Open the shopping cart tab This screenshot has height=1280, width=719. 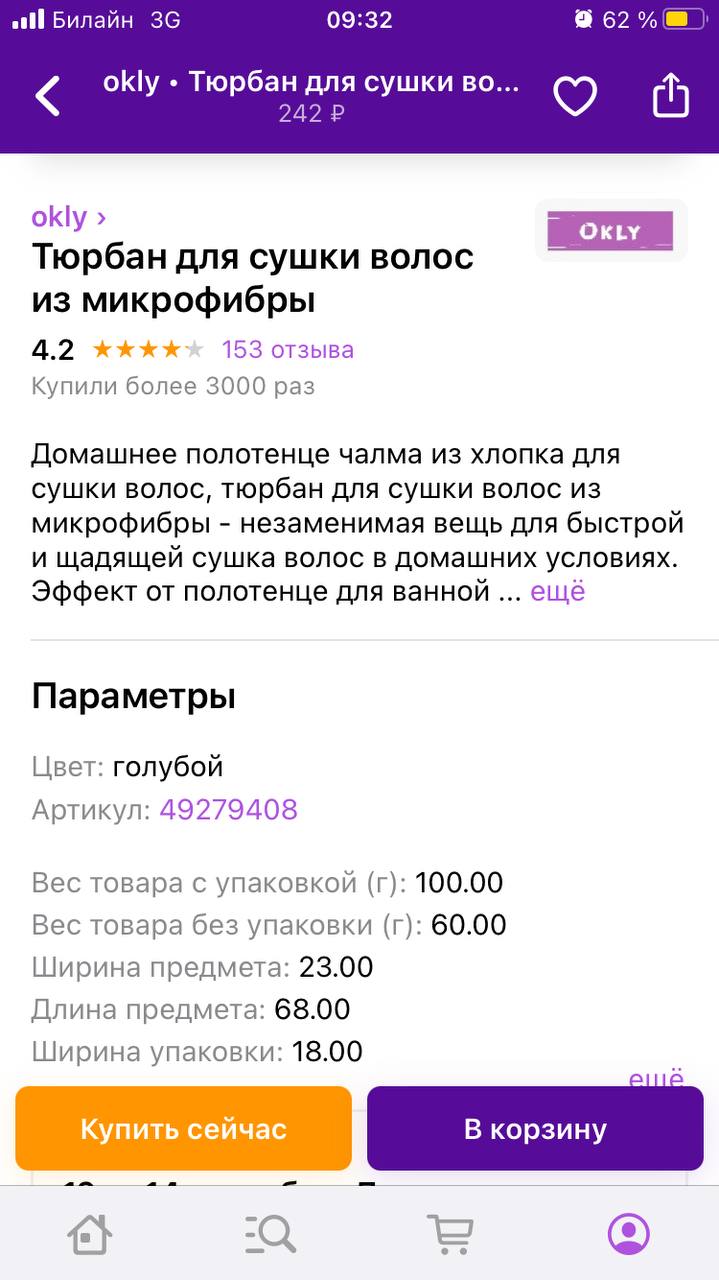click(449, 1233)
